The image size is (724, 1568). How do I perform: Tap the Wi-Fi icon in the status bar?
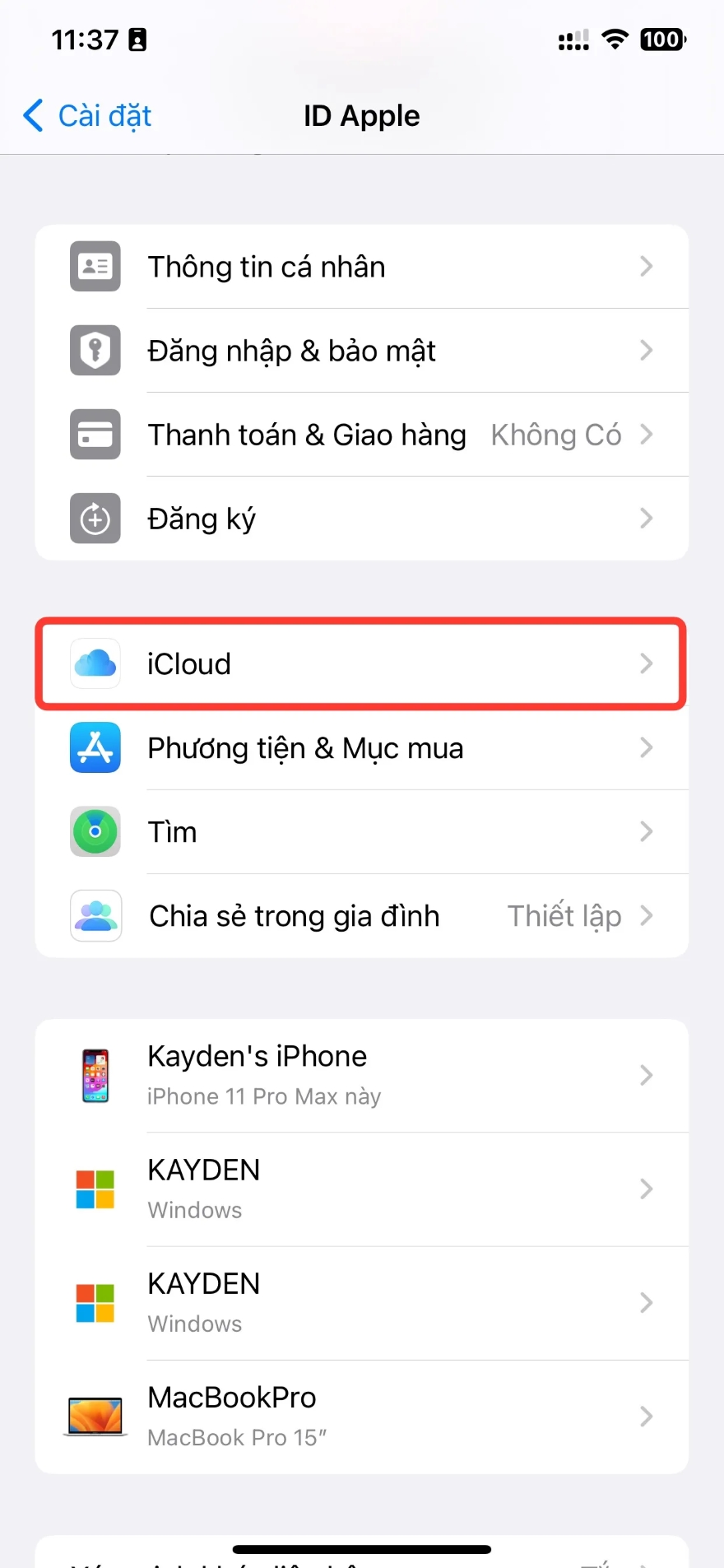tap(615, 38)
